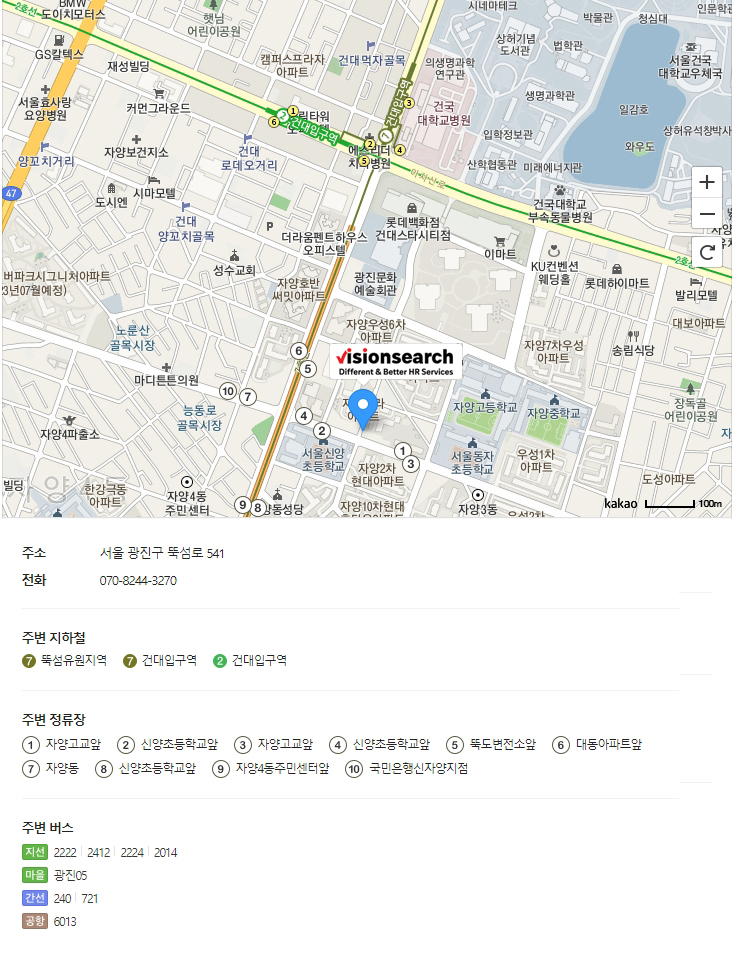Zoom in on the map
This screenshot has width=734, height=965.
coord(707,182)
